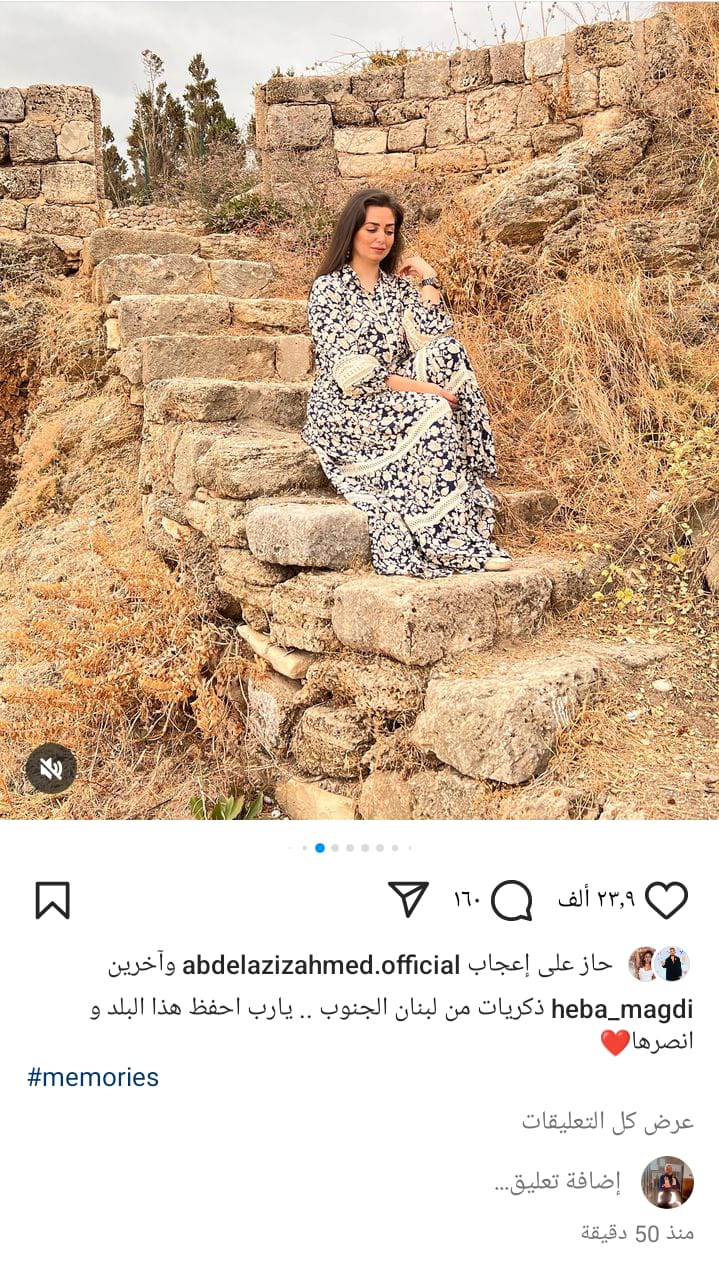Open comments via the speech bubble icon

[x=512, y=900]
